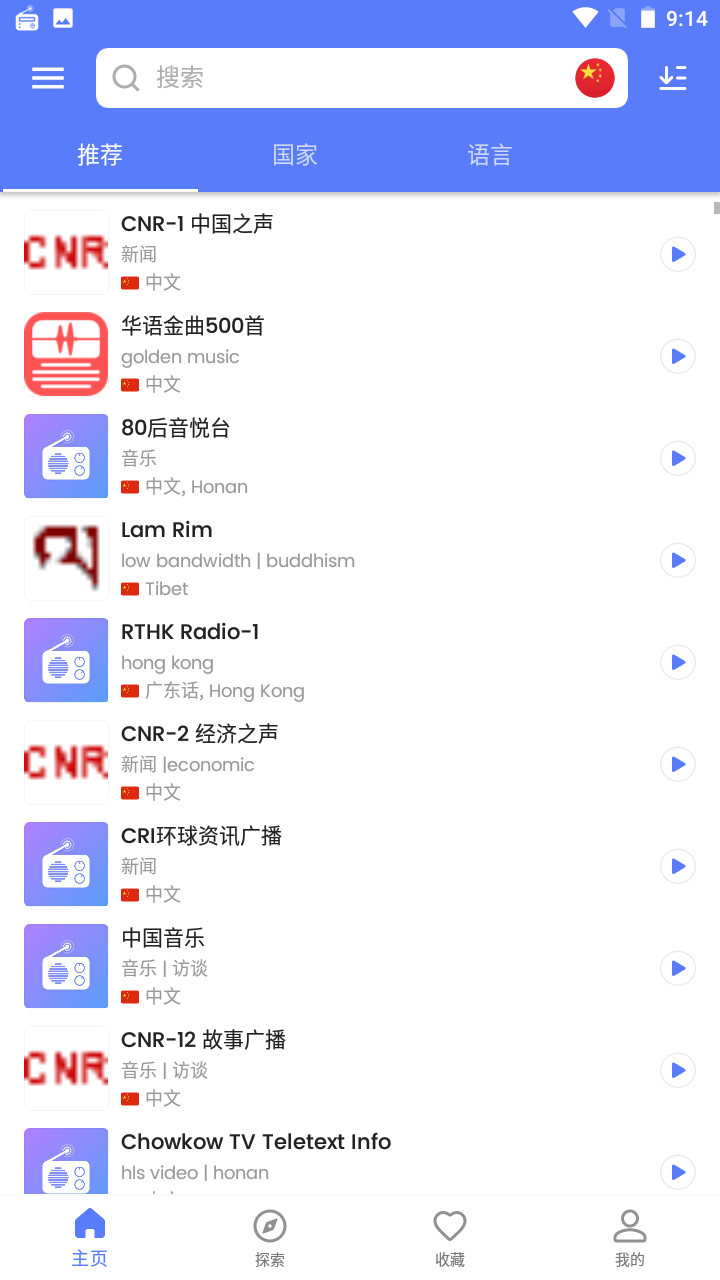Change country via the China flag icon
This screenshot has width=720, height=1280.
[x=594, y=78]
